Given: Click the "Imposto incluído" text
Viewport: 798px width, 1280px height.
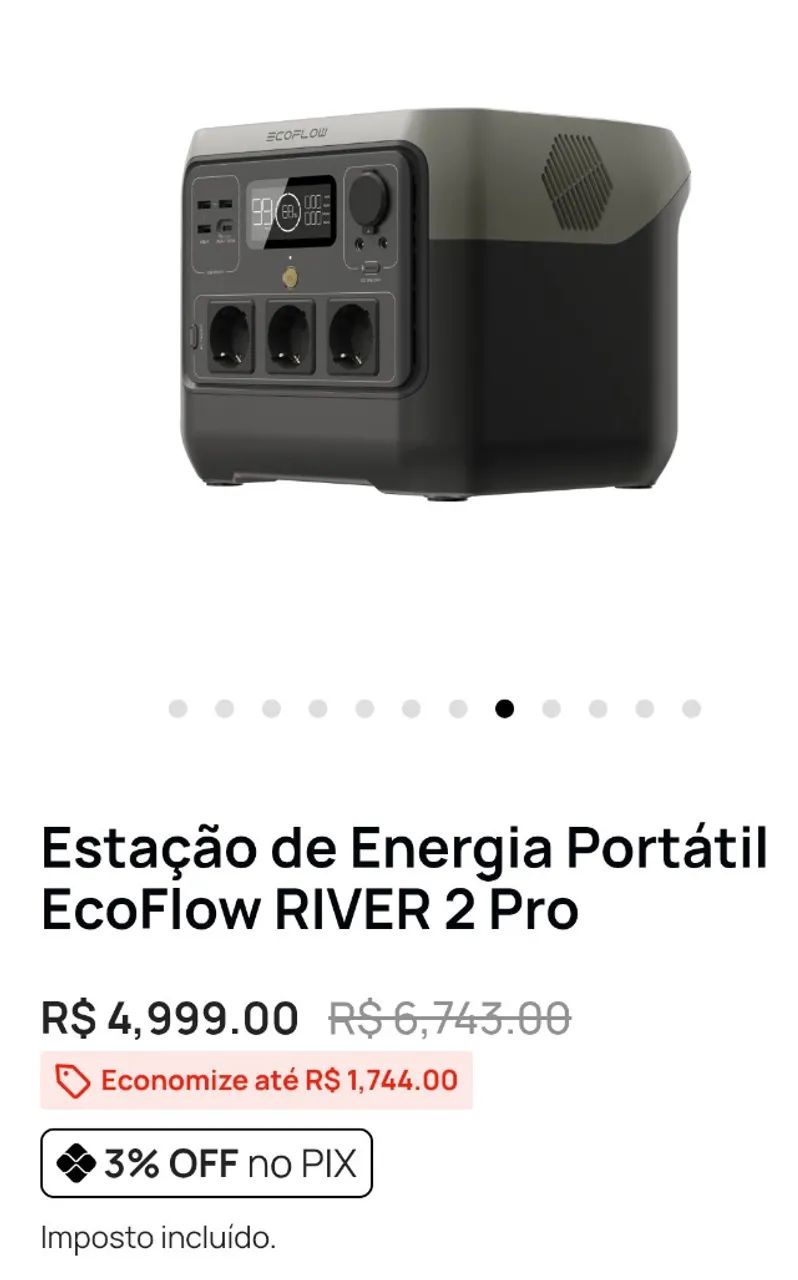Looking at the screenshot, I should [156, 1238].
